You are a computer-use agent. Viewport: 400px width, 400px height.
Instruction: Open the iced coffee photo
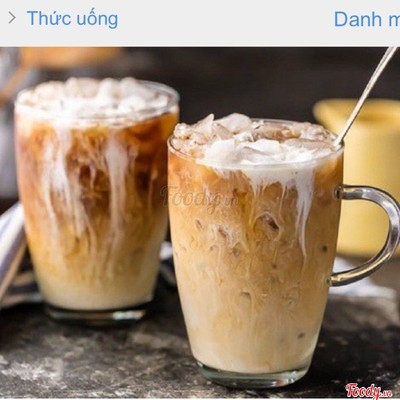click(200, 223)
